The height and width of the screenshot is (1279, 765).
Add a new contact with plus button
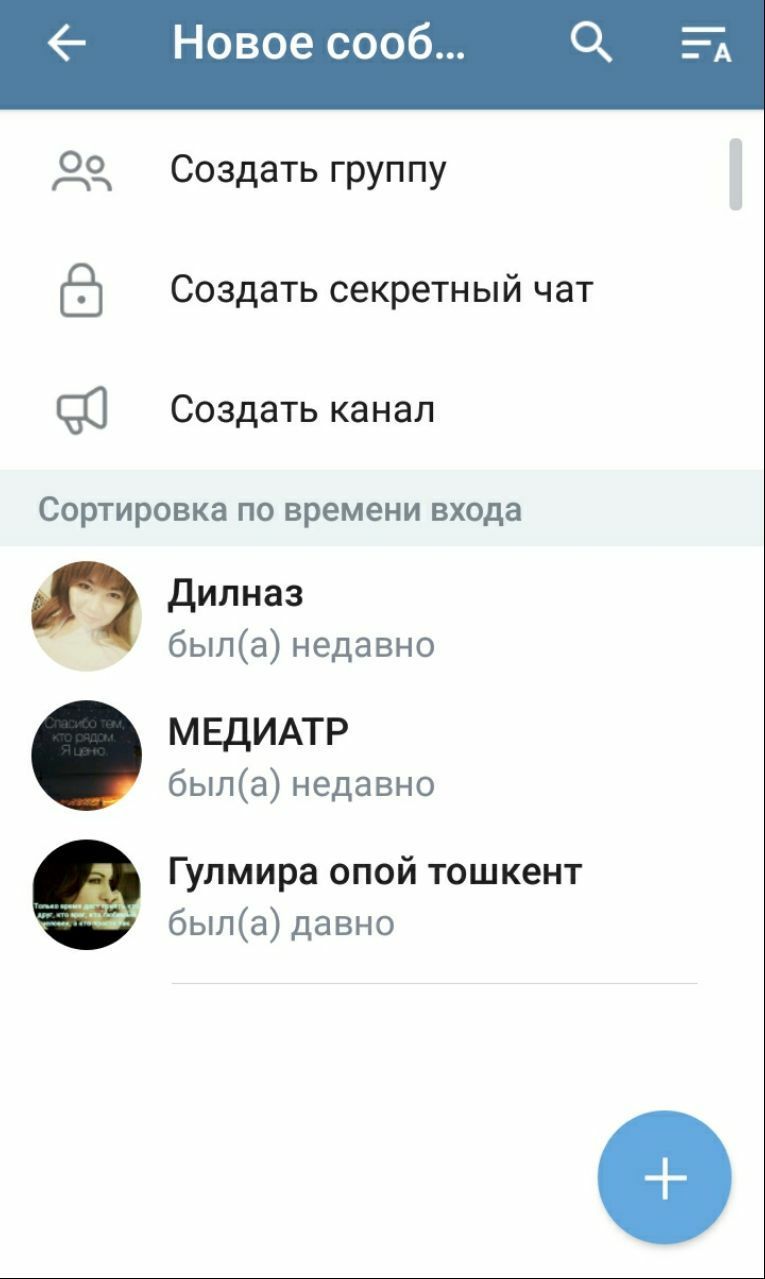665,1177
